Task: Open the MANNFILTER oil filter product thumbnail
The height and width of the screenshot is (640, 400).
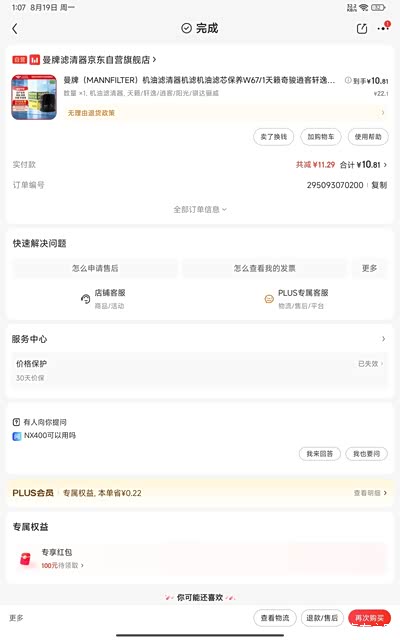Action: 34,97
